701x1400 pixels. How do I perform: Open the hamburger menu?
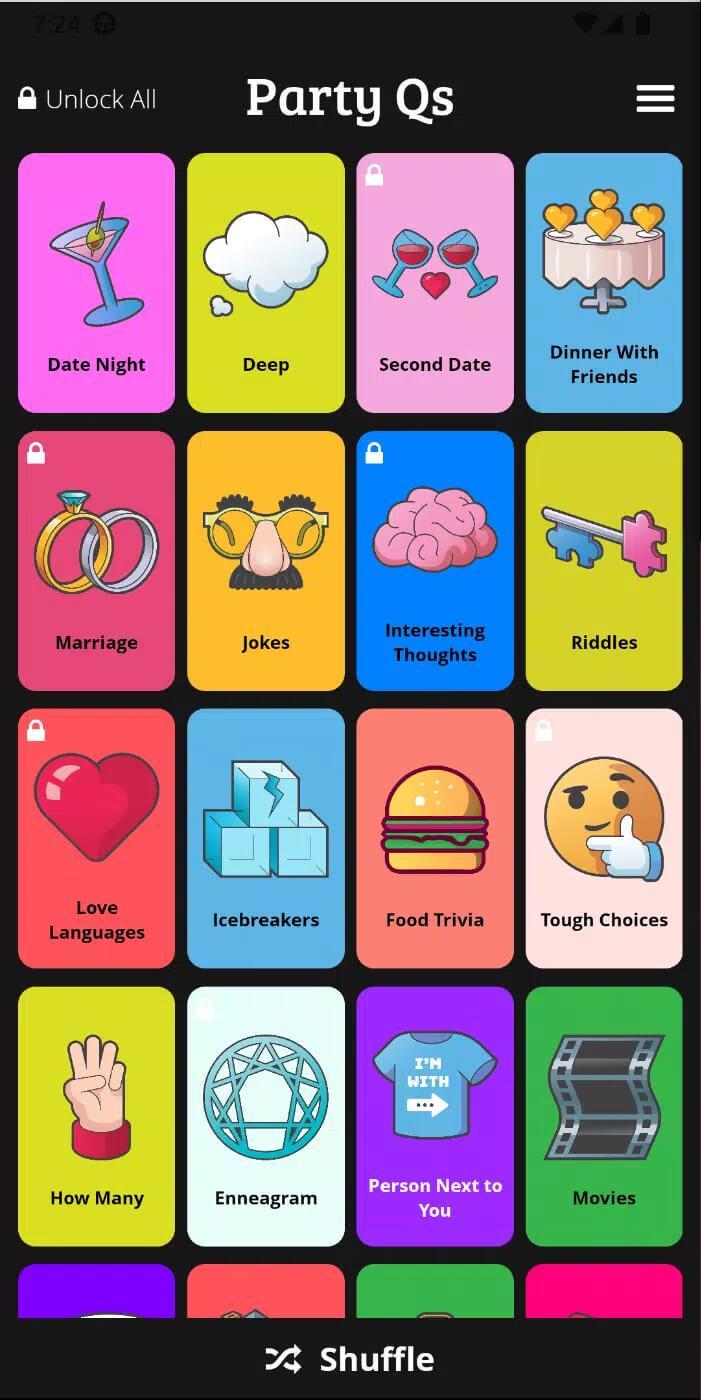[655, 99]
